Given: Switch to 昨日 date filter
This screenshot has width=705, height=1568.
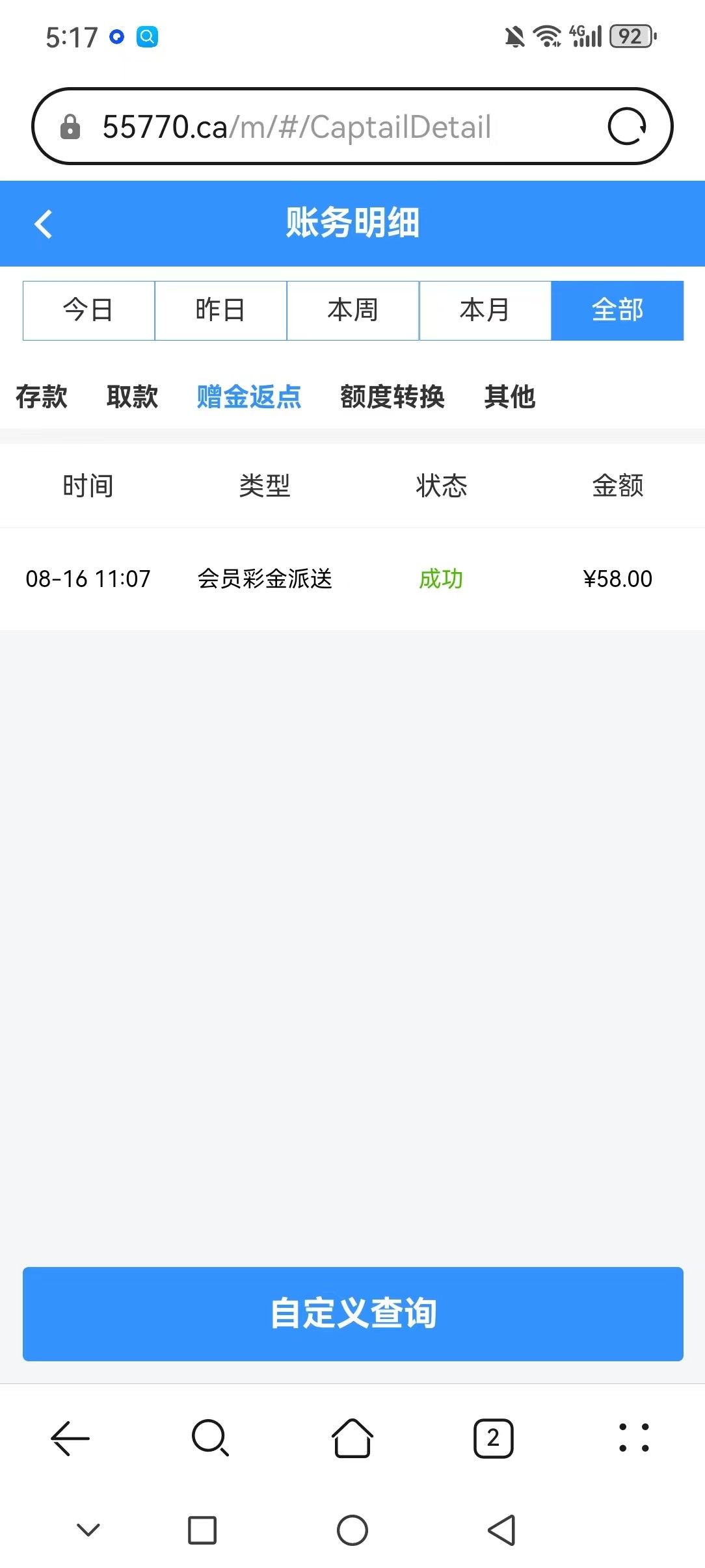Looking at the screenshot, I should point(220,310).
